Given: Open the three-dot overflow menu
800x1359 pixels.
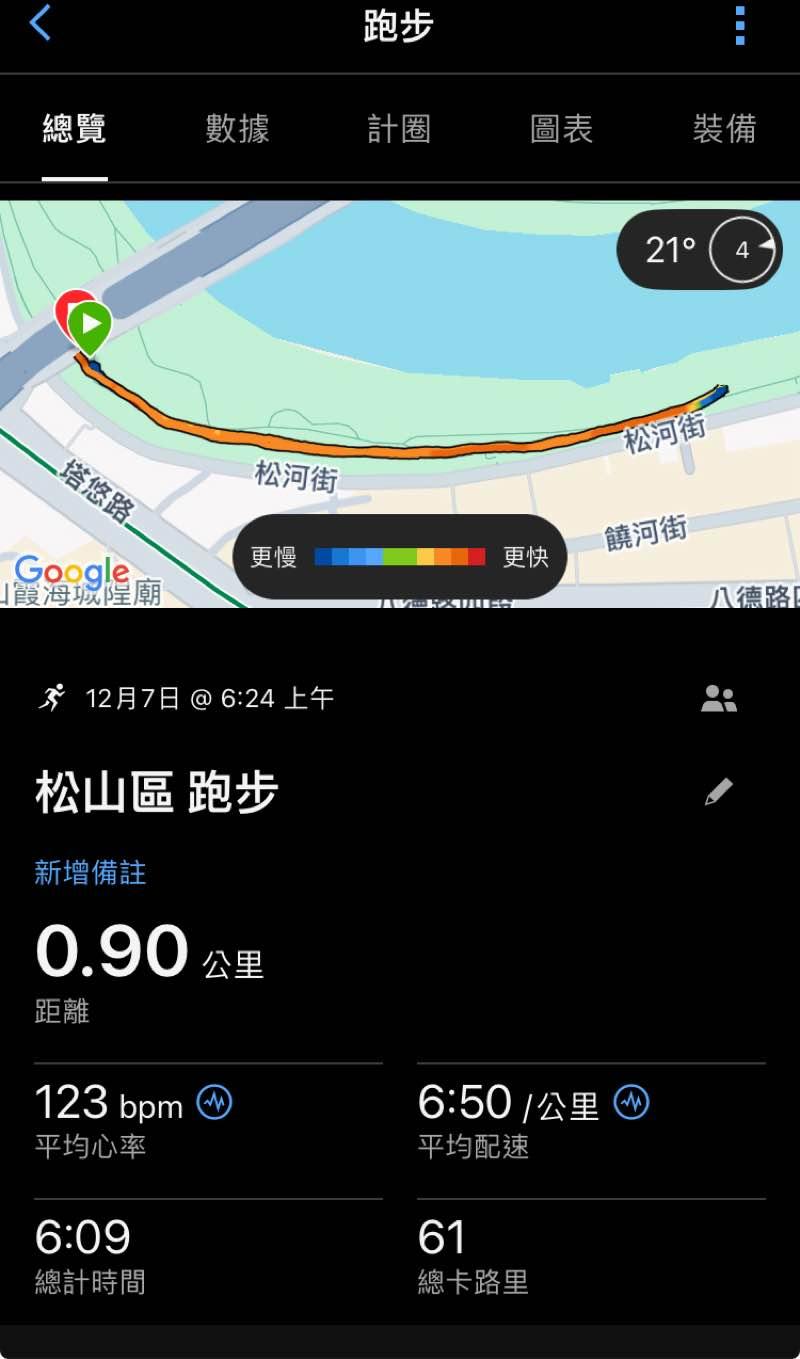Looking at the screenshot, I should pyautogui.click(x=740, y=26).
